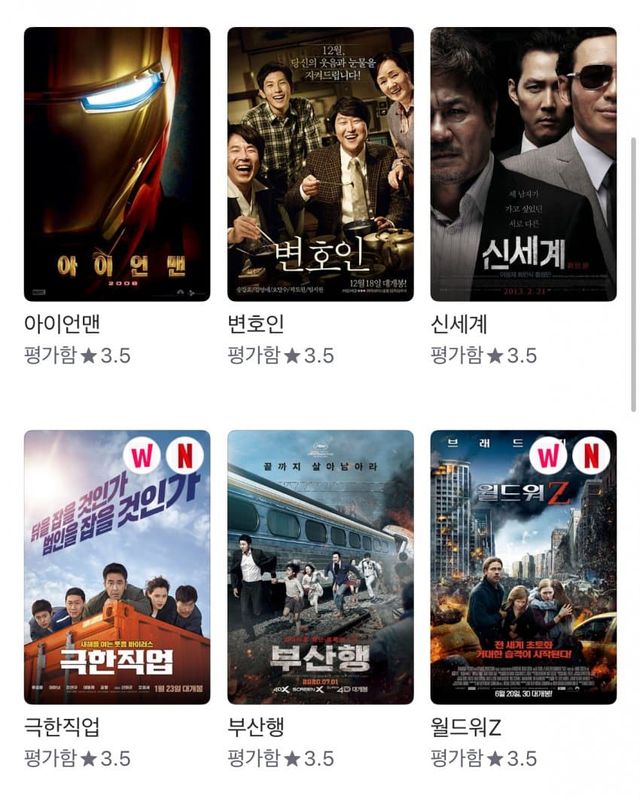Select the 극한직업 movie tile

117,567
